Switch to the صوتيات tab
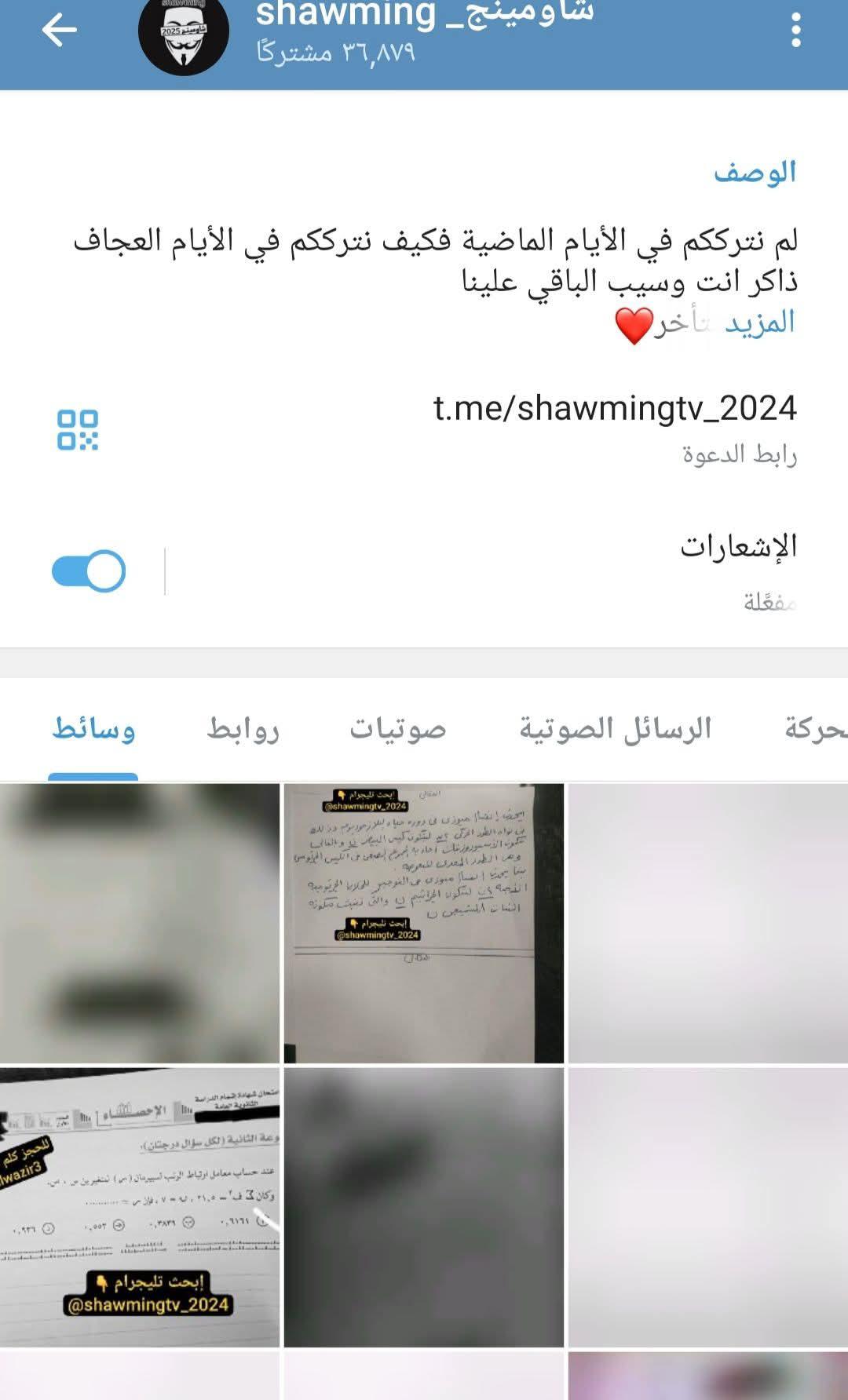 [x=397, y=728]
